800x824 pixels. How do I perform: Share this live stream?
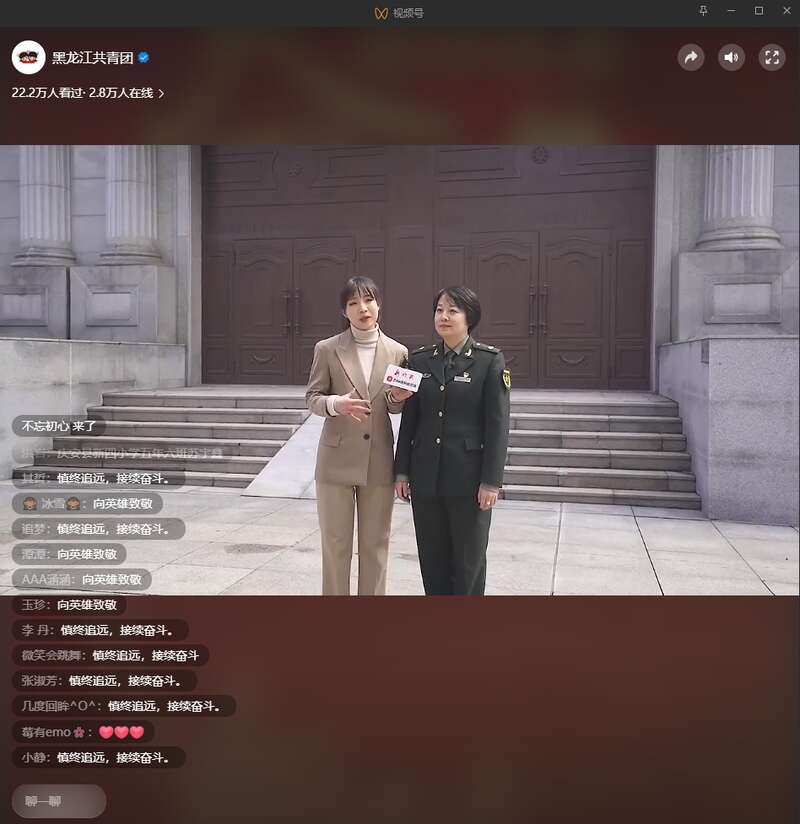coord(691,57)
